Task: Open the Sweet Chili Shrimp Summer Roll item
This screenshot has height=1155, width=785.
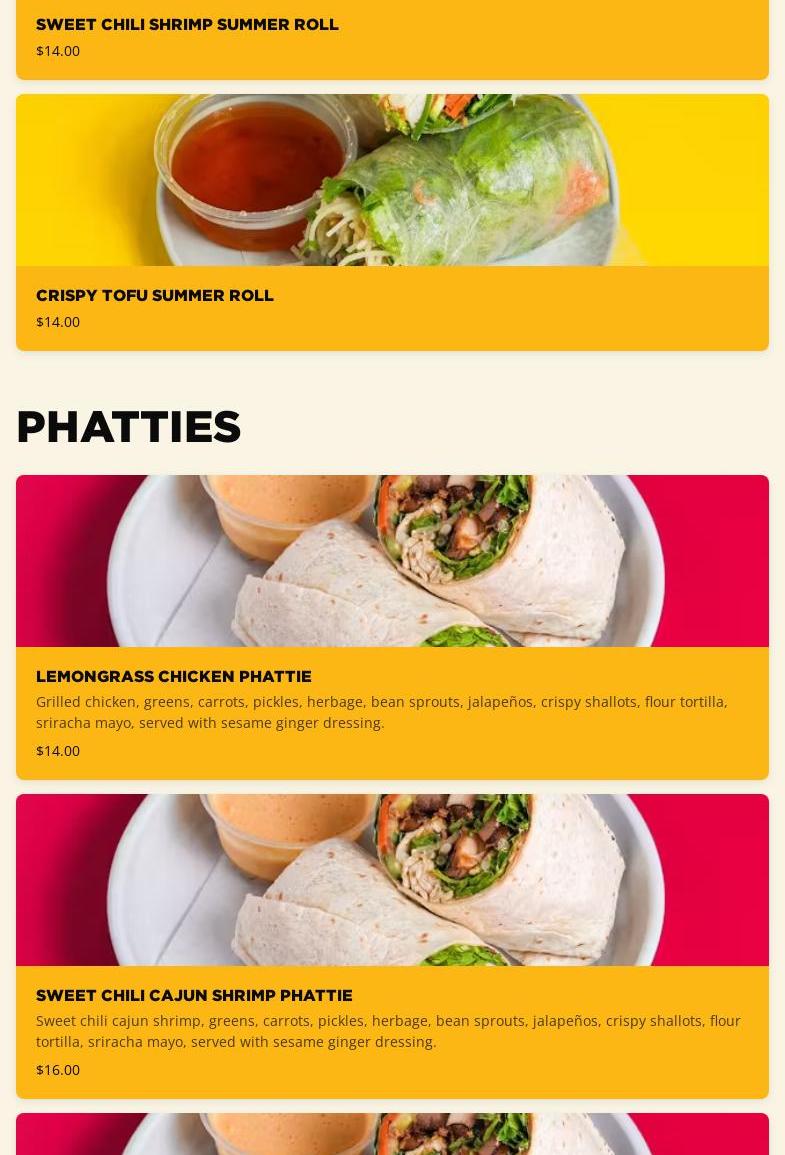Action: click(x=187, y=25)
